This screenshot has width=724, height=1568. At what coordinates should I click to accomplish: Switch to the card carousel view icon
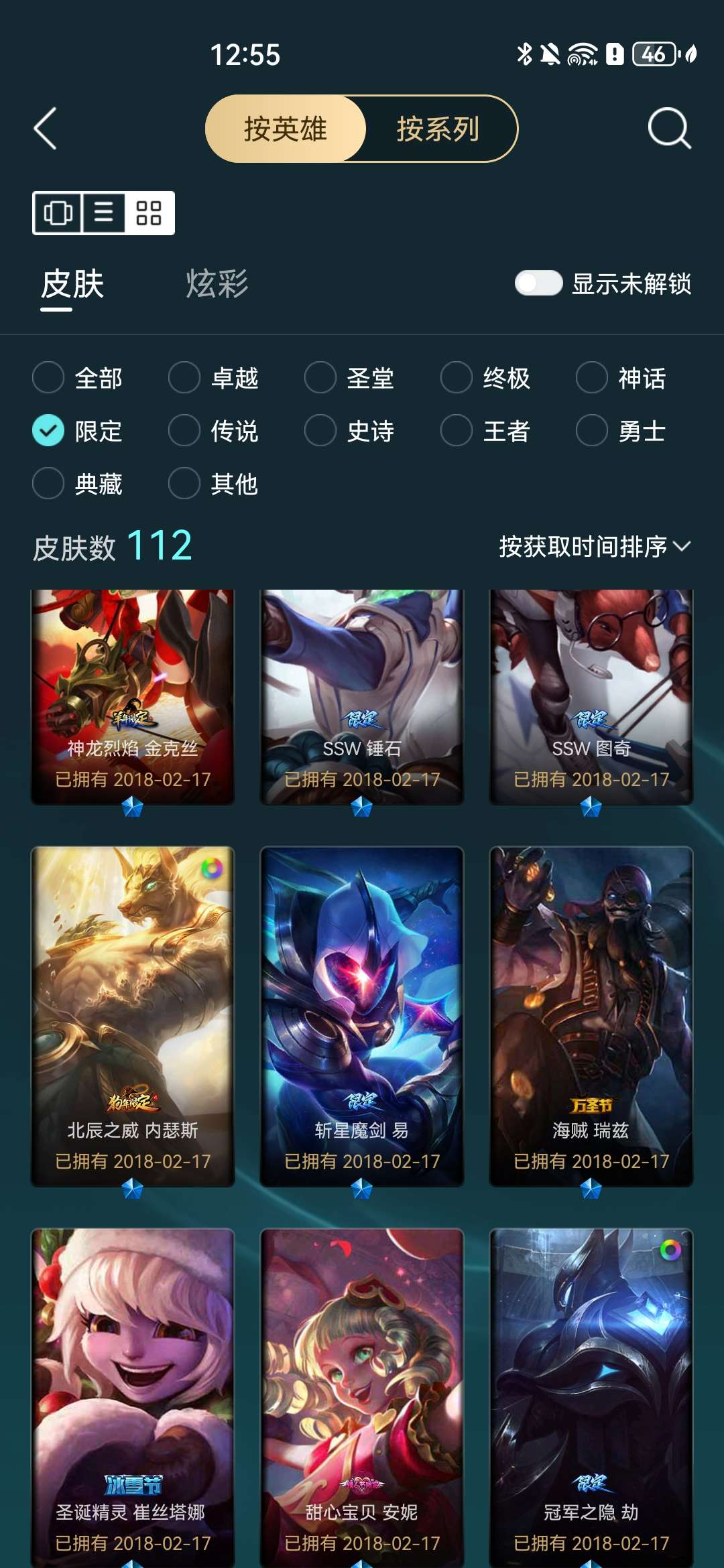(x=58, y=213)
